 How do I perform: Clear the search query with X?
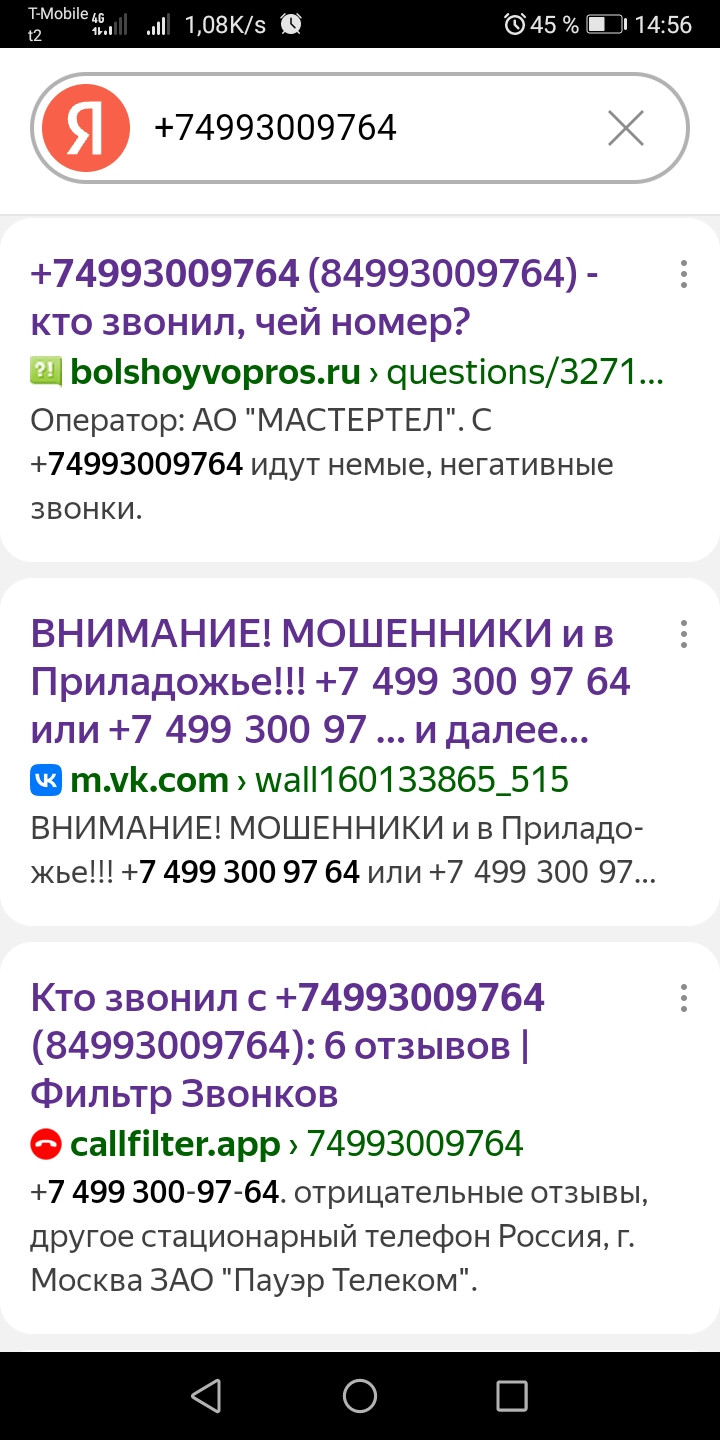[x=626, y=128]
